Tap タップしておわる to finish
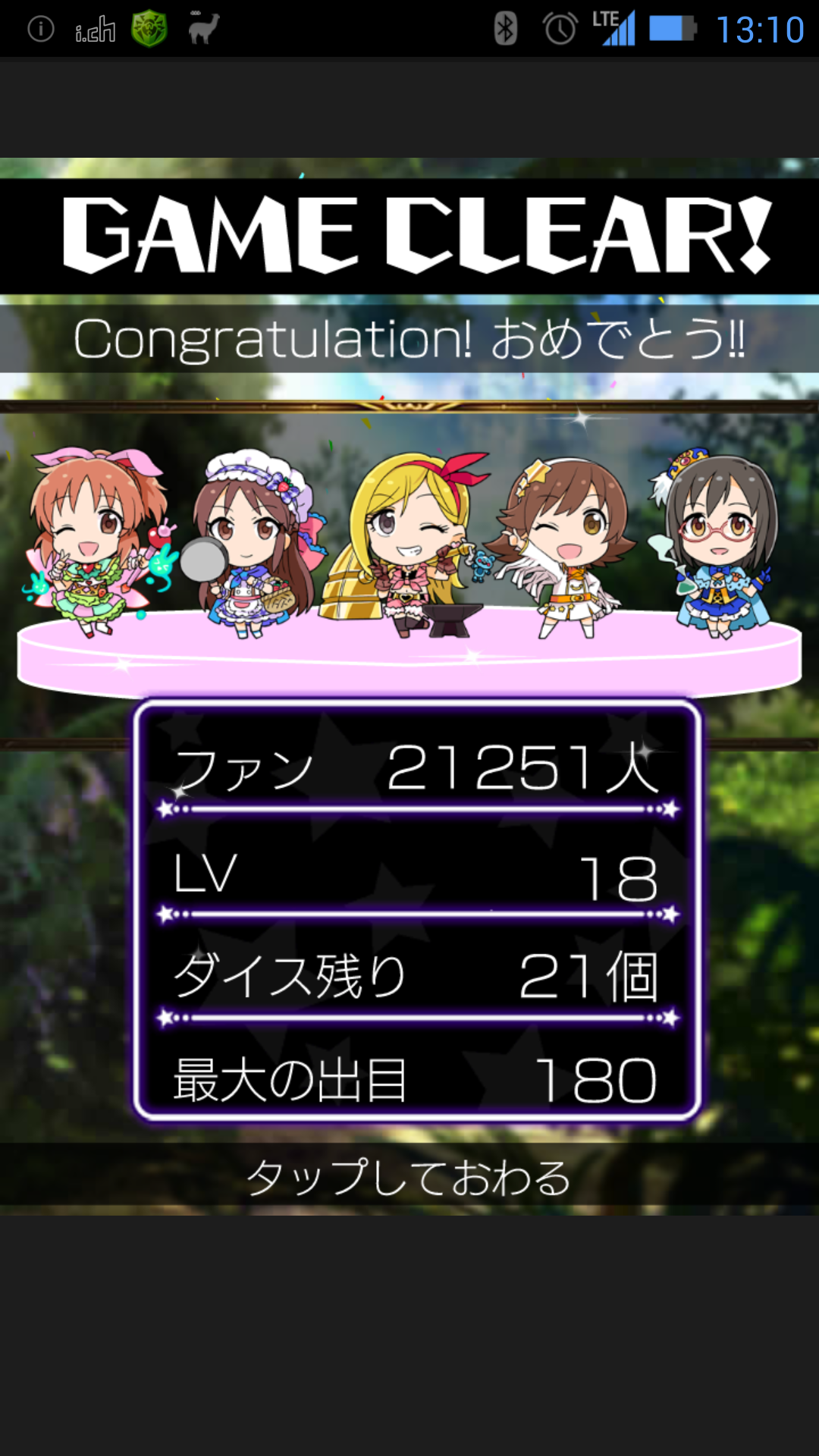Viewport: 819px width, 1456px height. (409, 1177)
